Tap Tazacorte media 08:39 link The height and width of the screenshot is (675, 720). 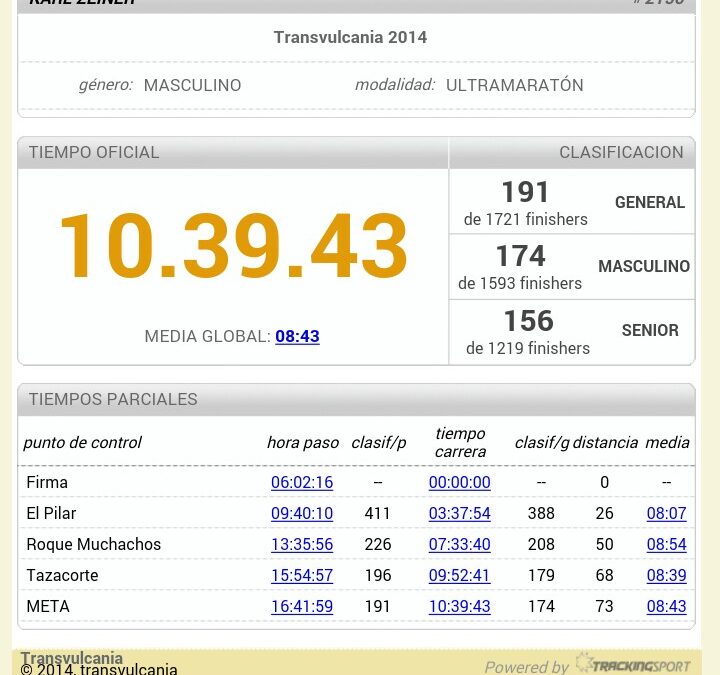click(x=666, y=575)
